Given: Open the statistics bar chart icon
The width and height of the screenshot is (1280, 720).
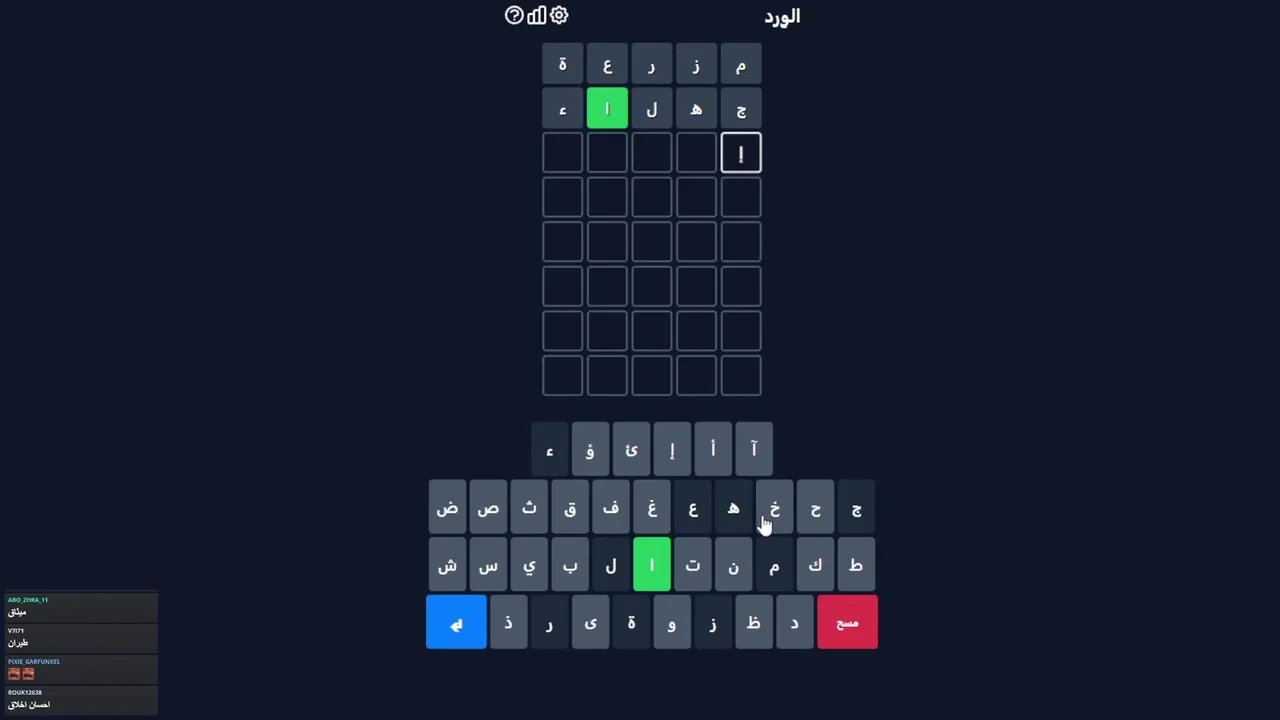Looking at the screenshot, I should pos(537,15).
